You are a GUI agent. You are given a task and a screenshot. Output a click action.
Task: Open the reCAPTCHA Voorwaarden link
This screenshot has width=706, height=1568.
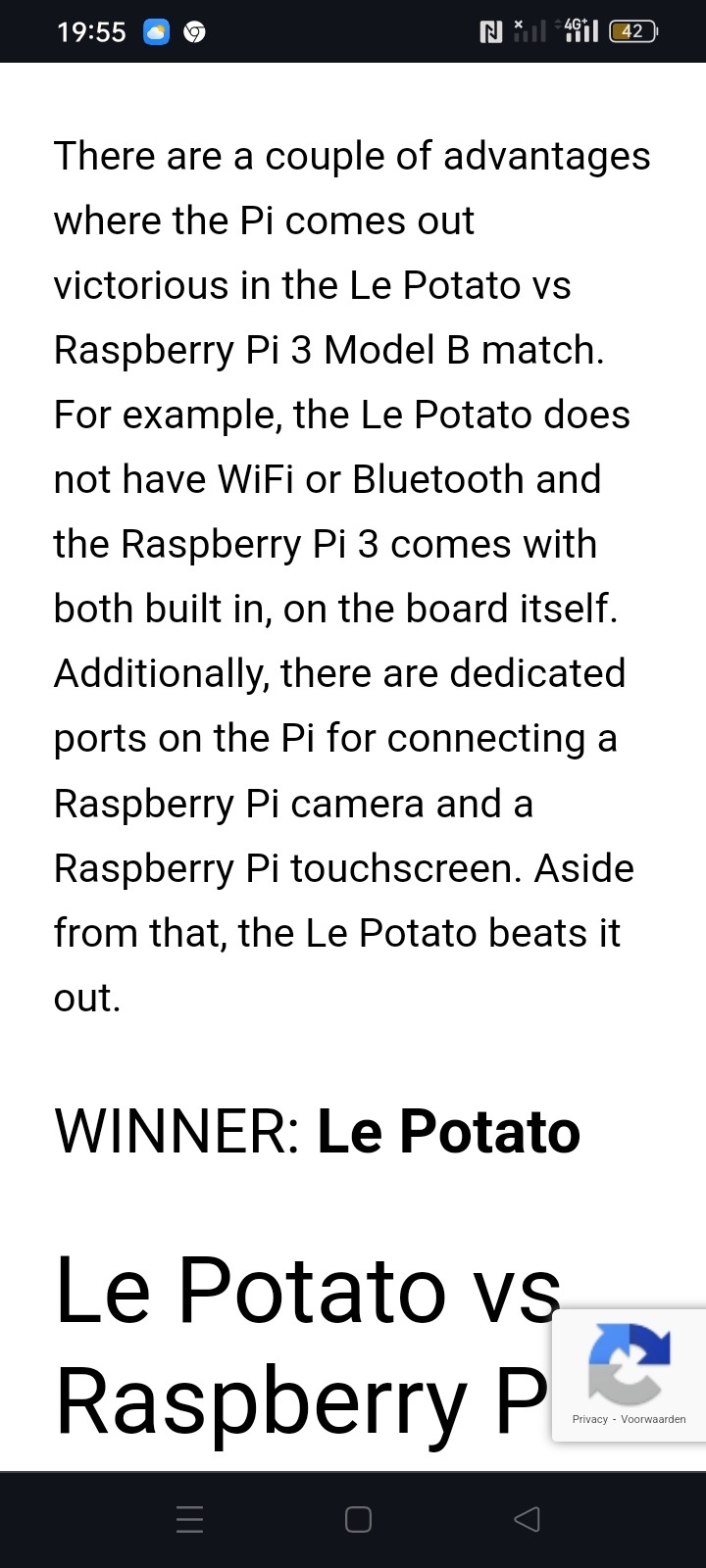click(653, 1419)
